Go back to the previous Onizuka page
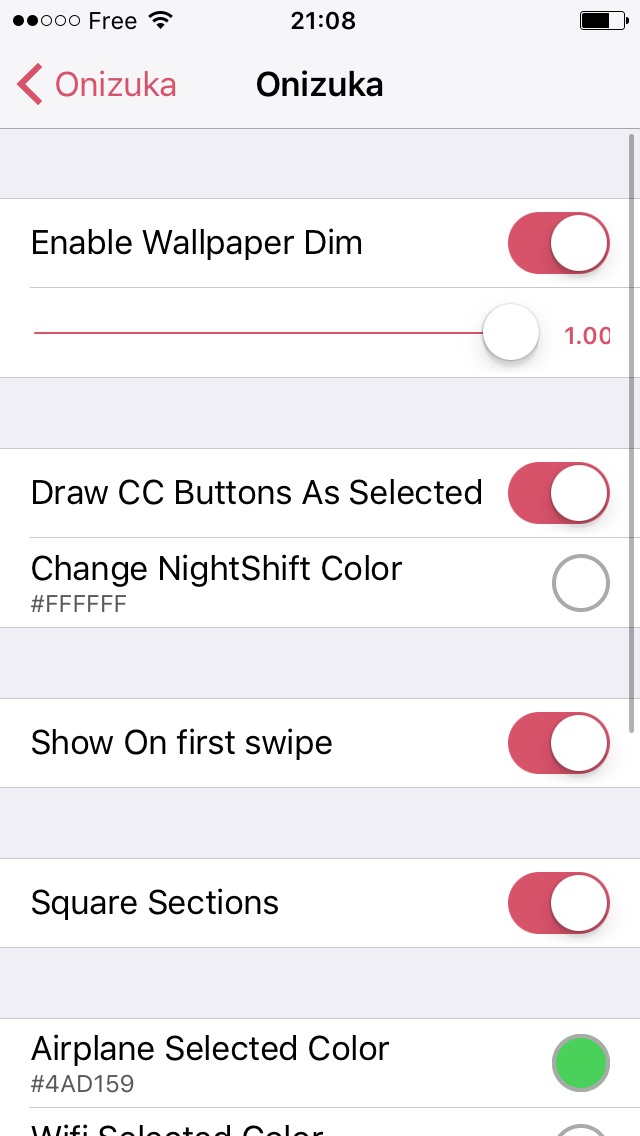Screen dimensions: 640x1136 coord(96,85)
